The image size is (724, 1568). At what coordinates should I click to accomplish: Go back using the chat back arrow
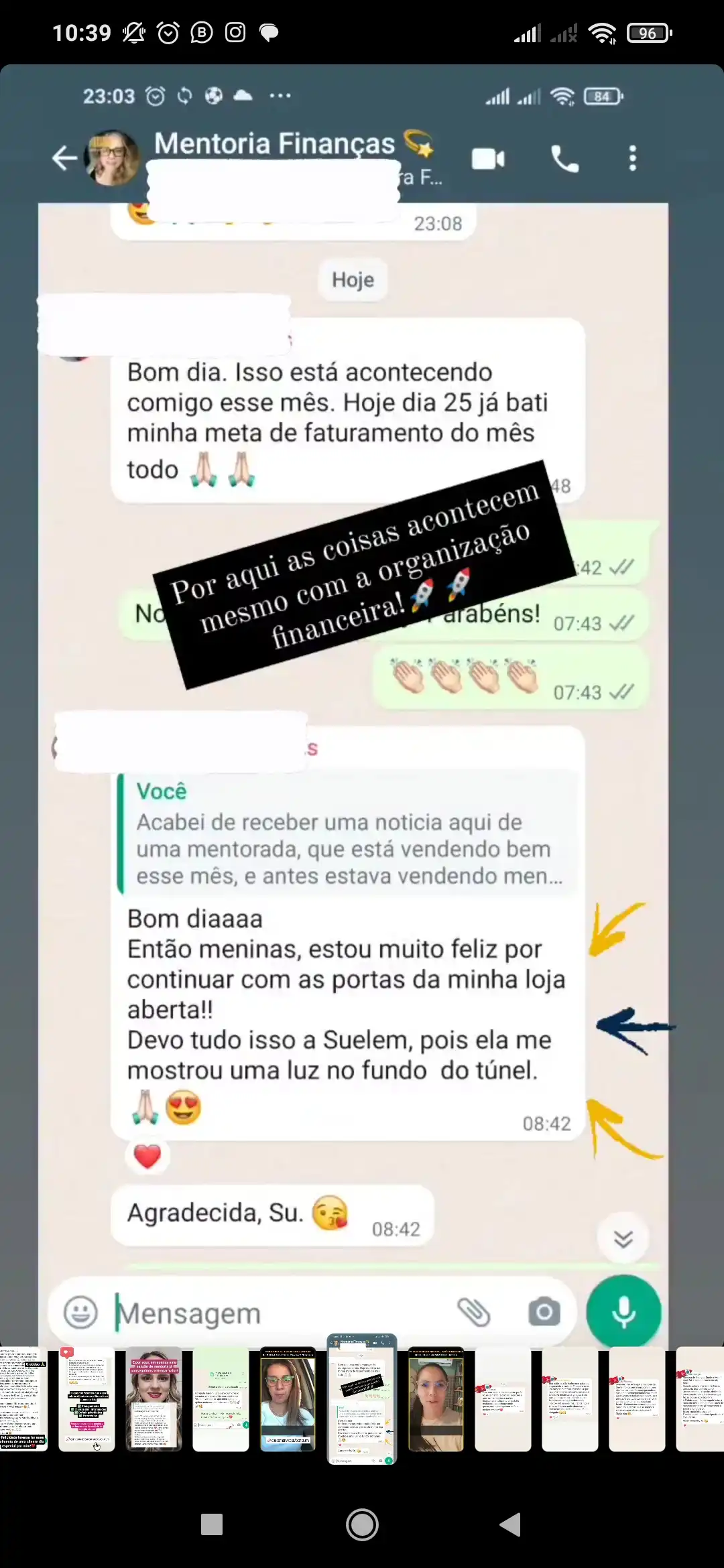(64, 159)
